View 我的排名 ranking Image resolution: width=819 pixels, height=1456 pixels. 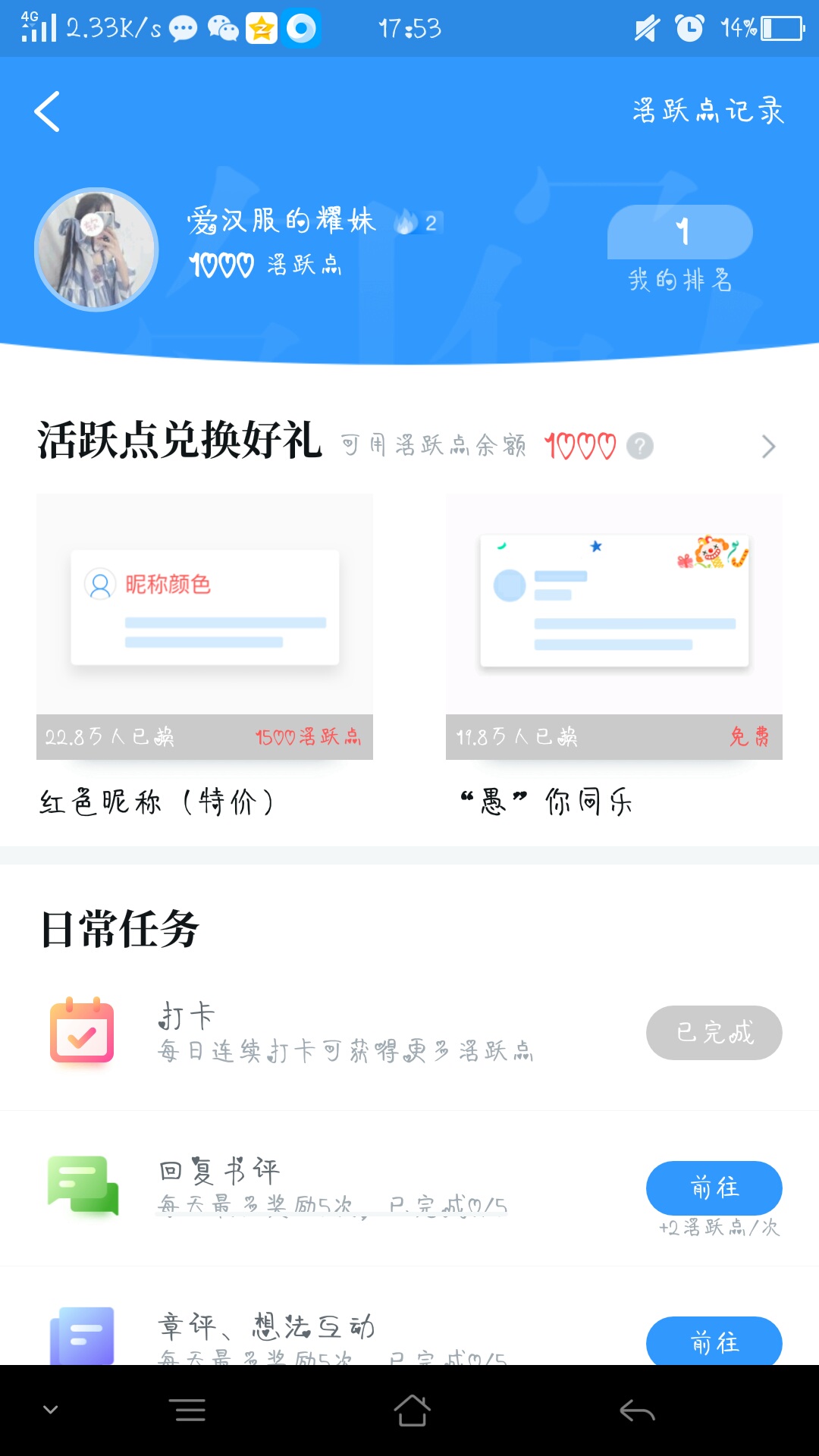click(680, 249)
